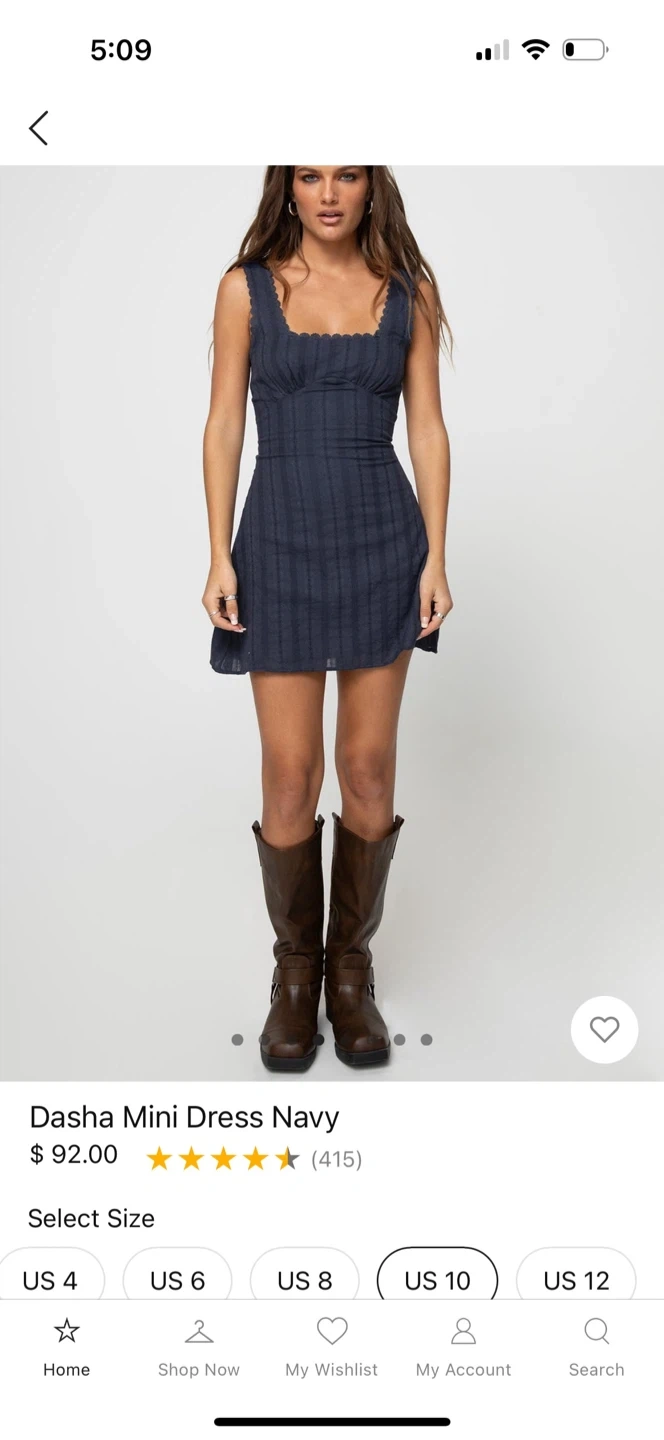Choose the US 6 size option
The width and height of the screenshot is (664, 1440).
(177, 1279)
